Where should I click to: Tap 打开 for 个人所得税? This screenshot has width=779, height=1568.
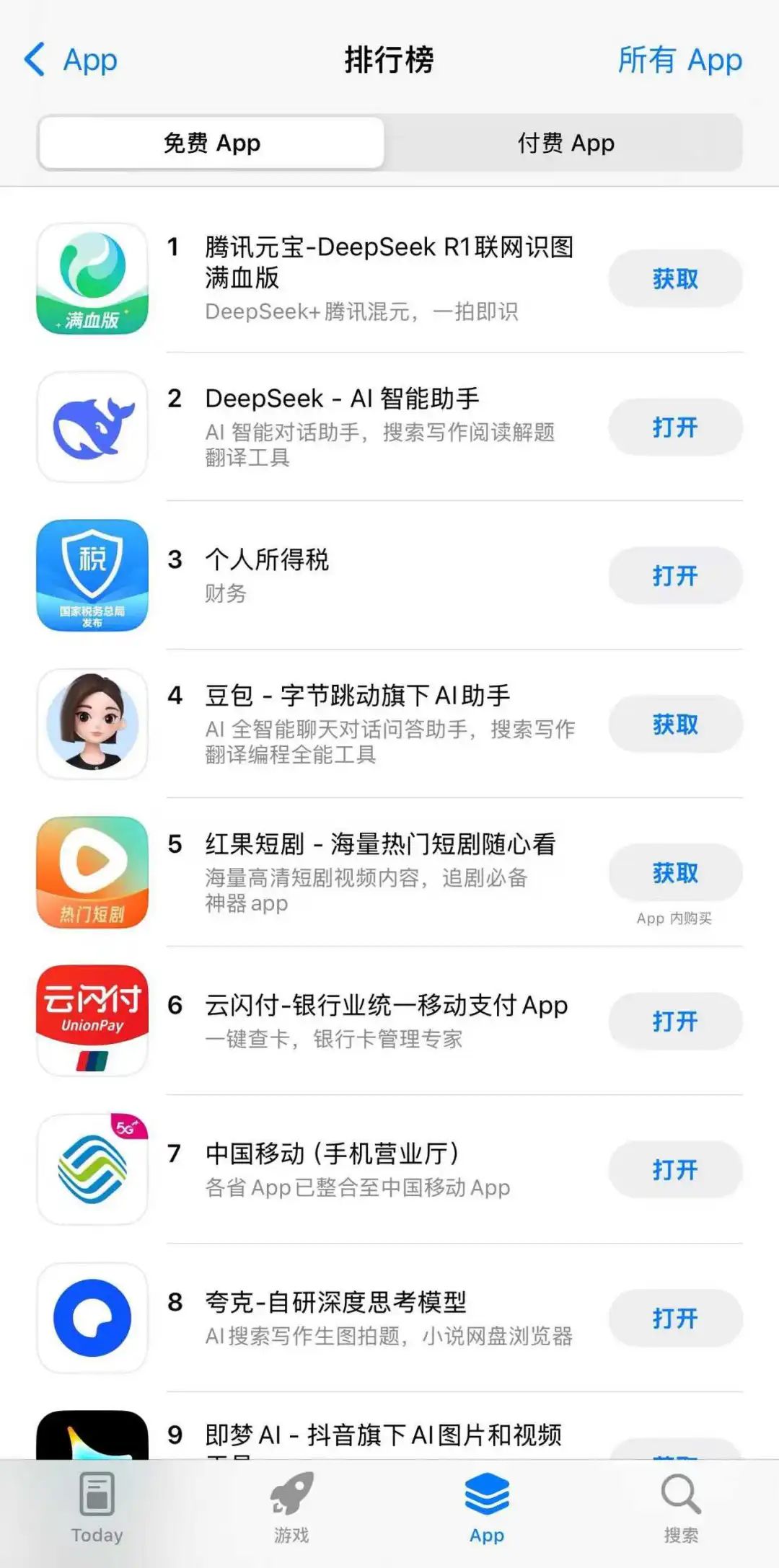[x=674, y=576]
